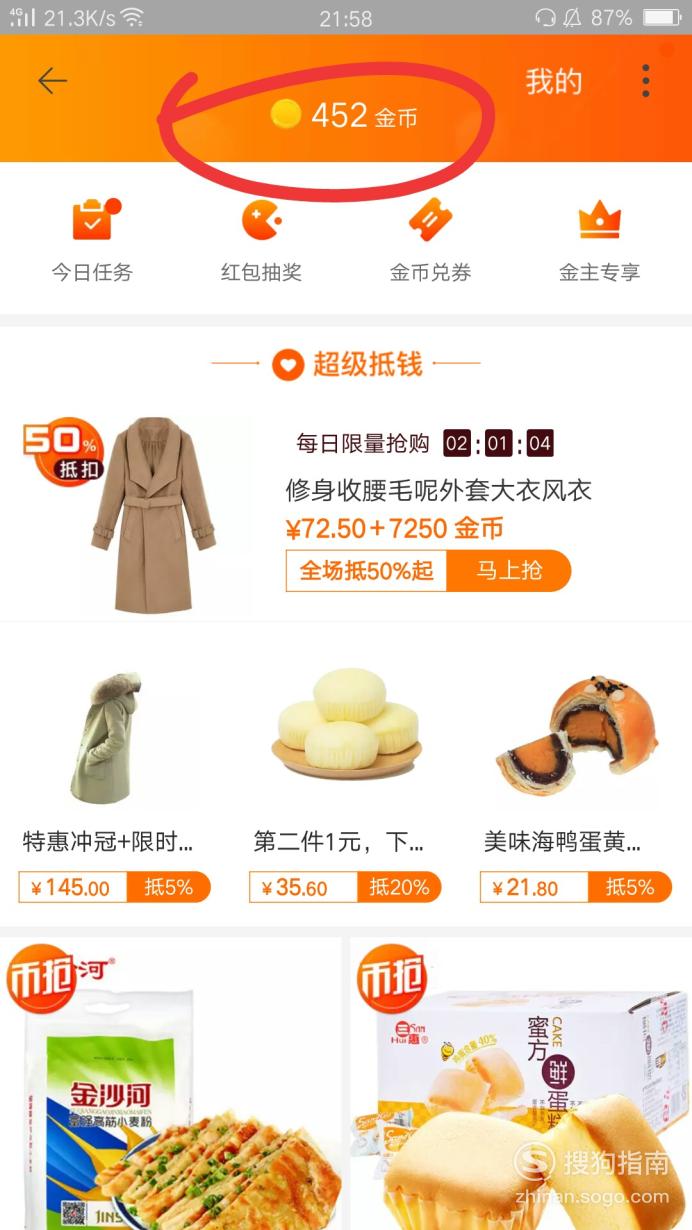Open the 金沙河 flour product card
The image size is (692, 1230).
coord(171,1084)
